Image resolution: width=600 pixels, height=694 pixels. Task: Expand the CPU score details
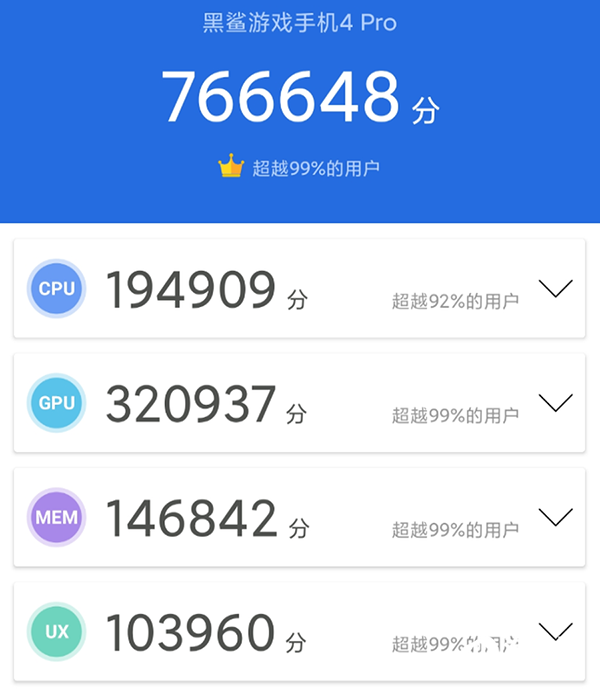(x=555, y=289)
